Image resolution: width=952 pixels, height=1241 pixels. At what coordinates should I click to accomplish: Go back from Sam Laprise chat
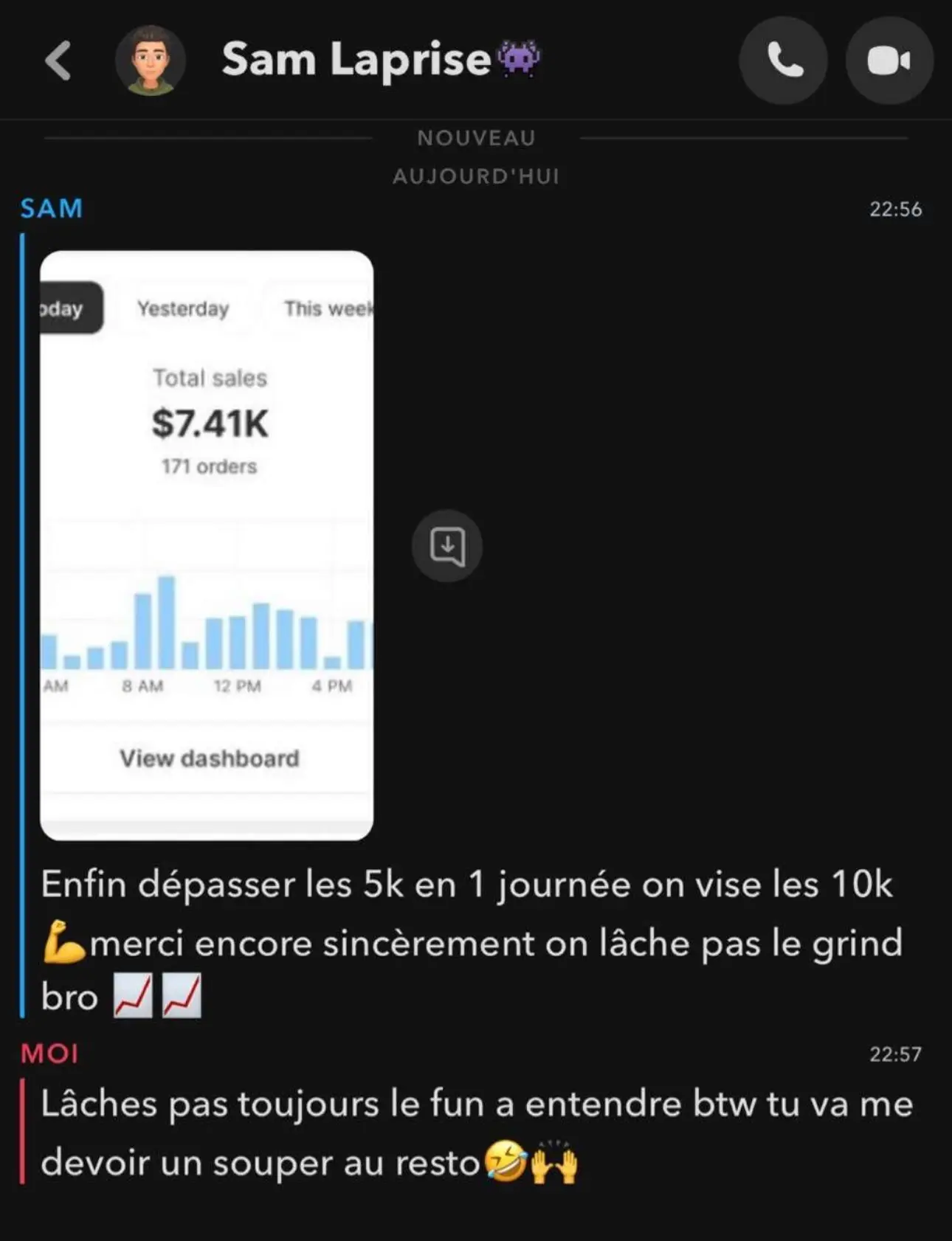[x=58, y=61]
